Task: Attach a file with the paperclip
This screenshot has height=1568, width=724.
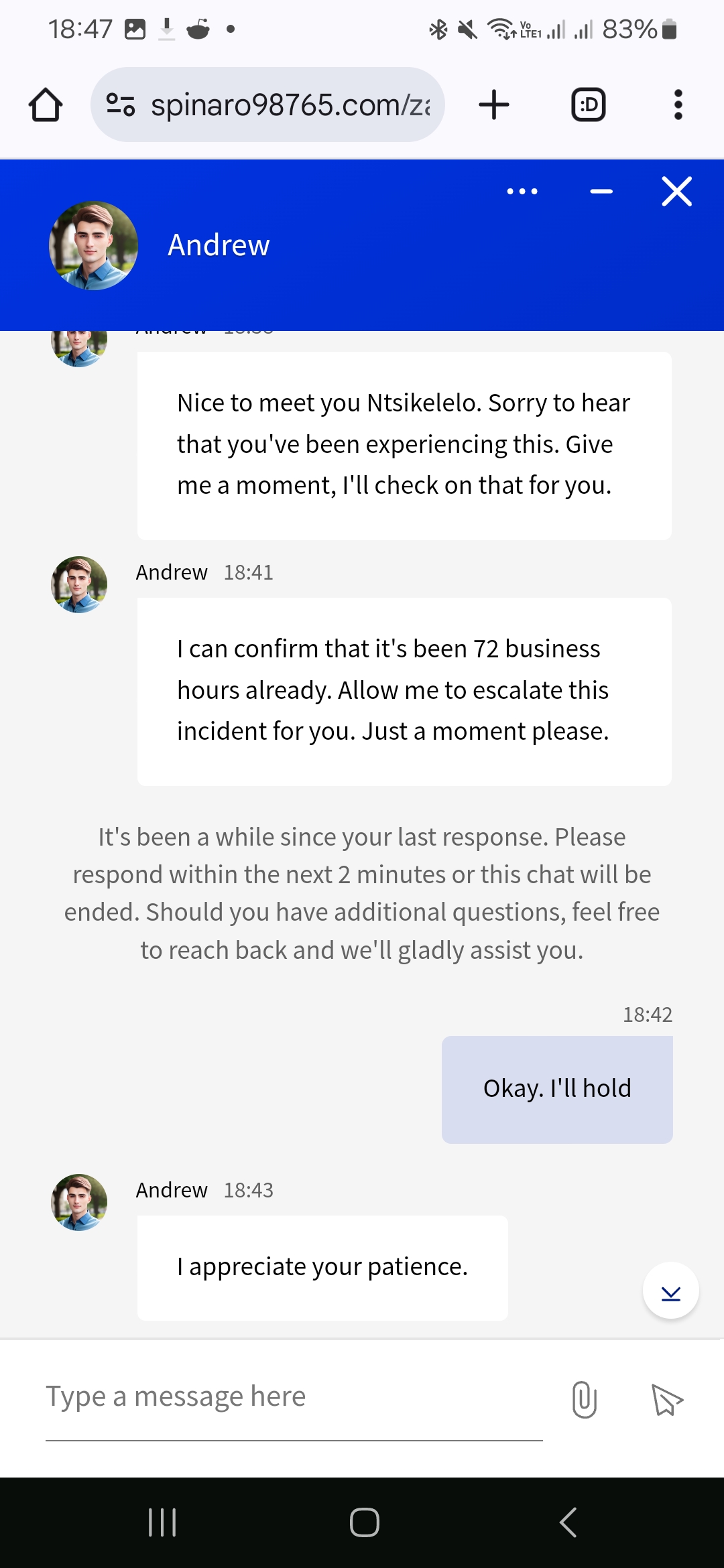Action: (584, 1400)
